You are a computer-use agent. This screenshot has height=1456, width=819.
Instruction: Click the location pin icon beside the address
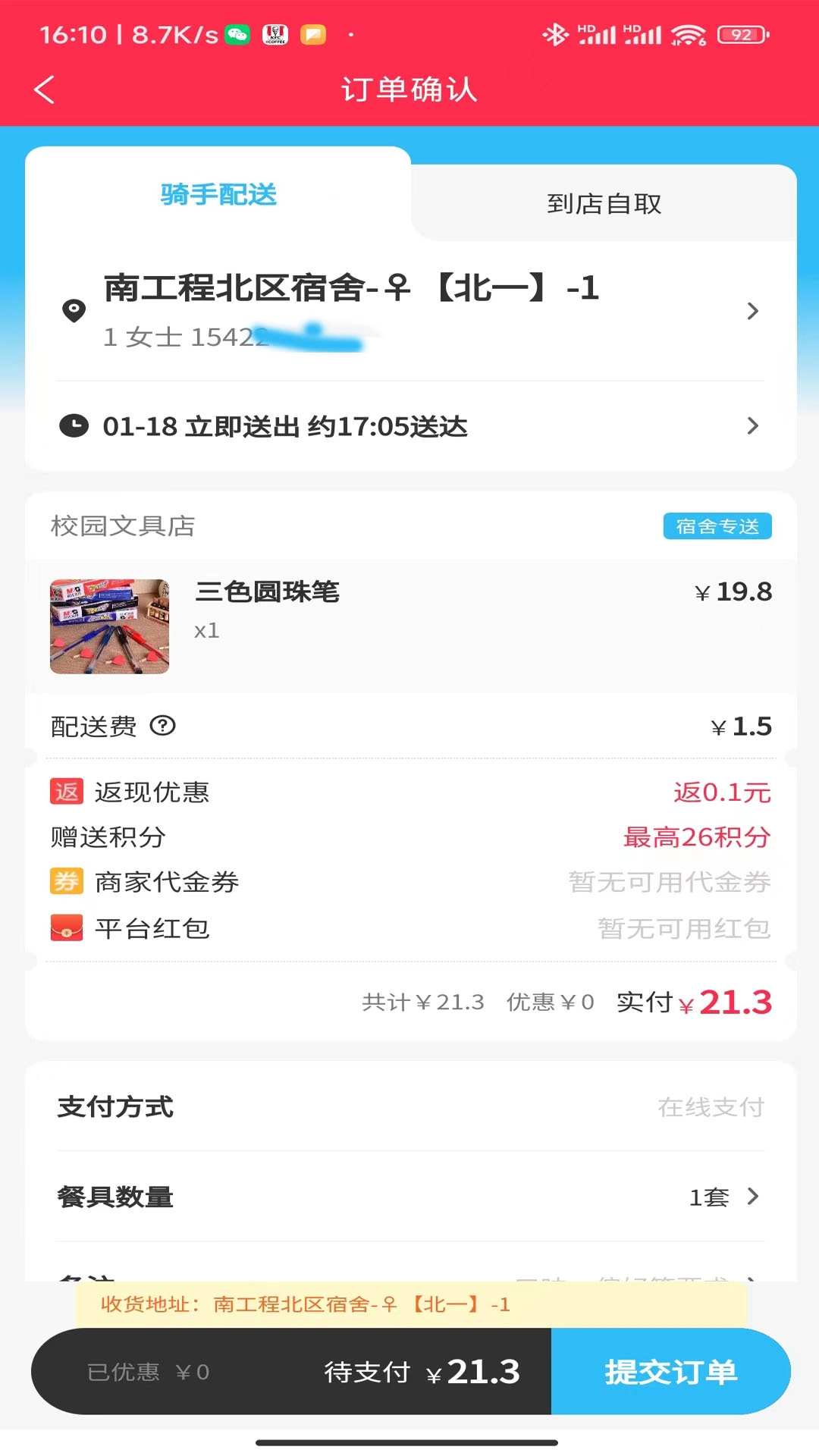click(x=73, y=311)
